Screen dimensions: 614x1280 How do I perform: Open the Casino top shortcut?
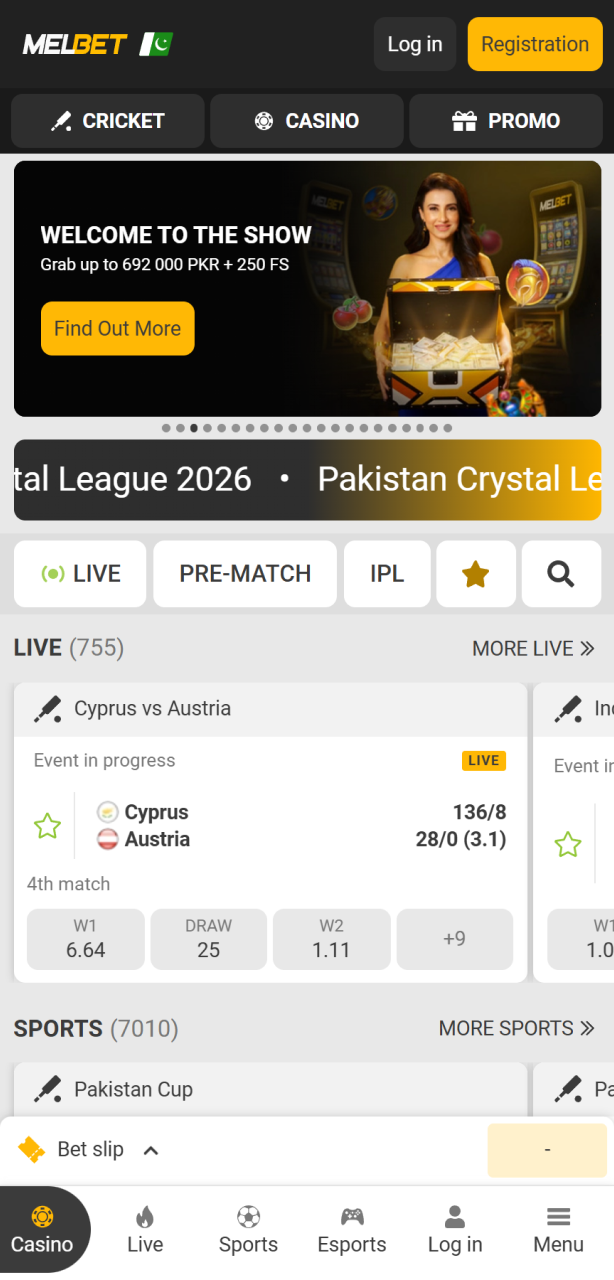click(306, 121)
